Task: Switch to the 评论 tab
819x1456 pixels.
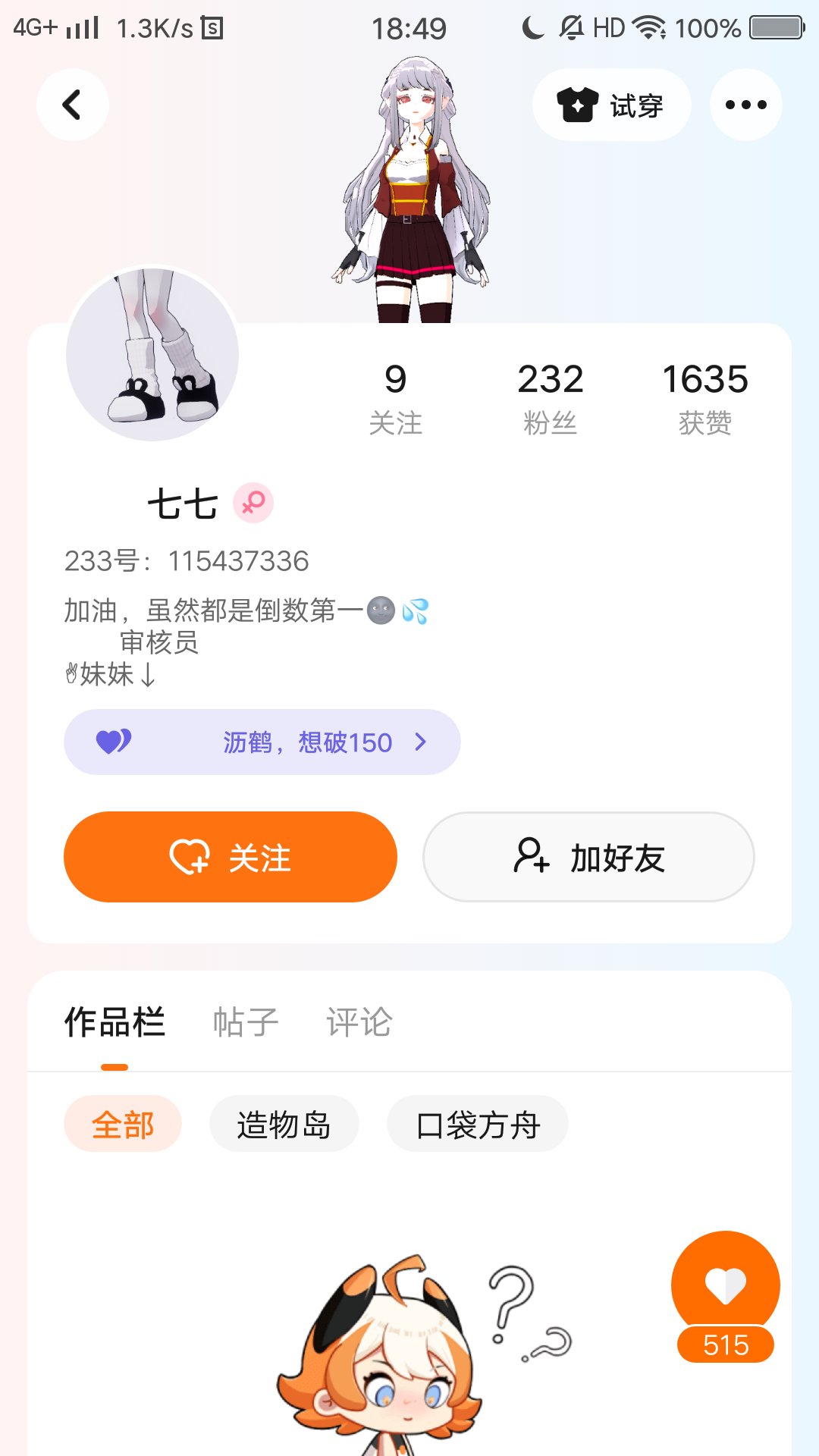Action: pos(359,1022)
